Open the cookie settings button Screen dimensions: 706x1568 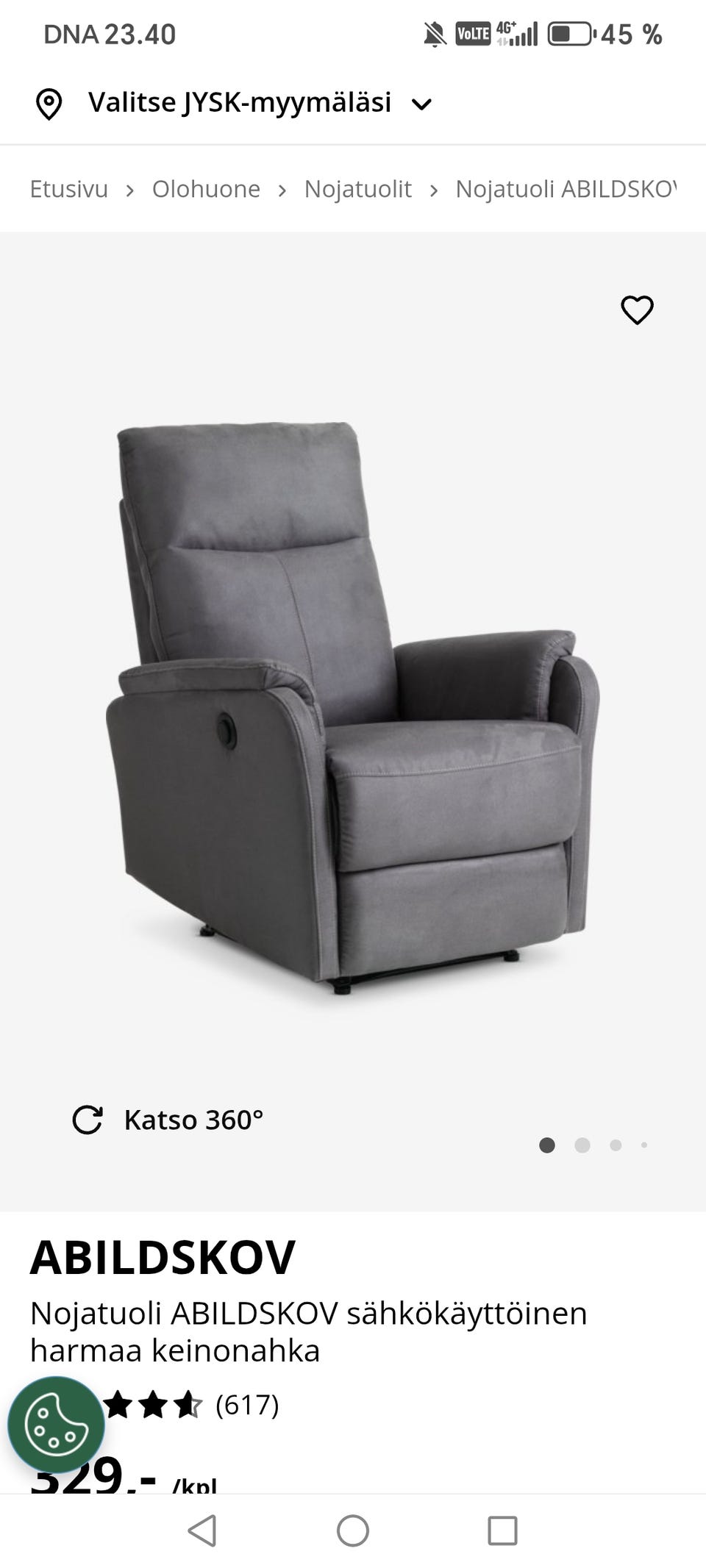click(56, 1425)
